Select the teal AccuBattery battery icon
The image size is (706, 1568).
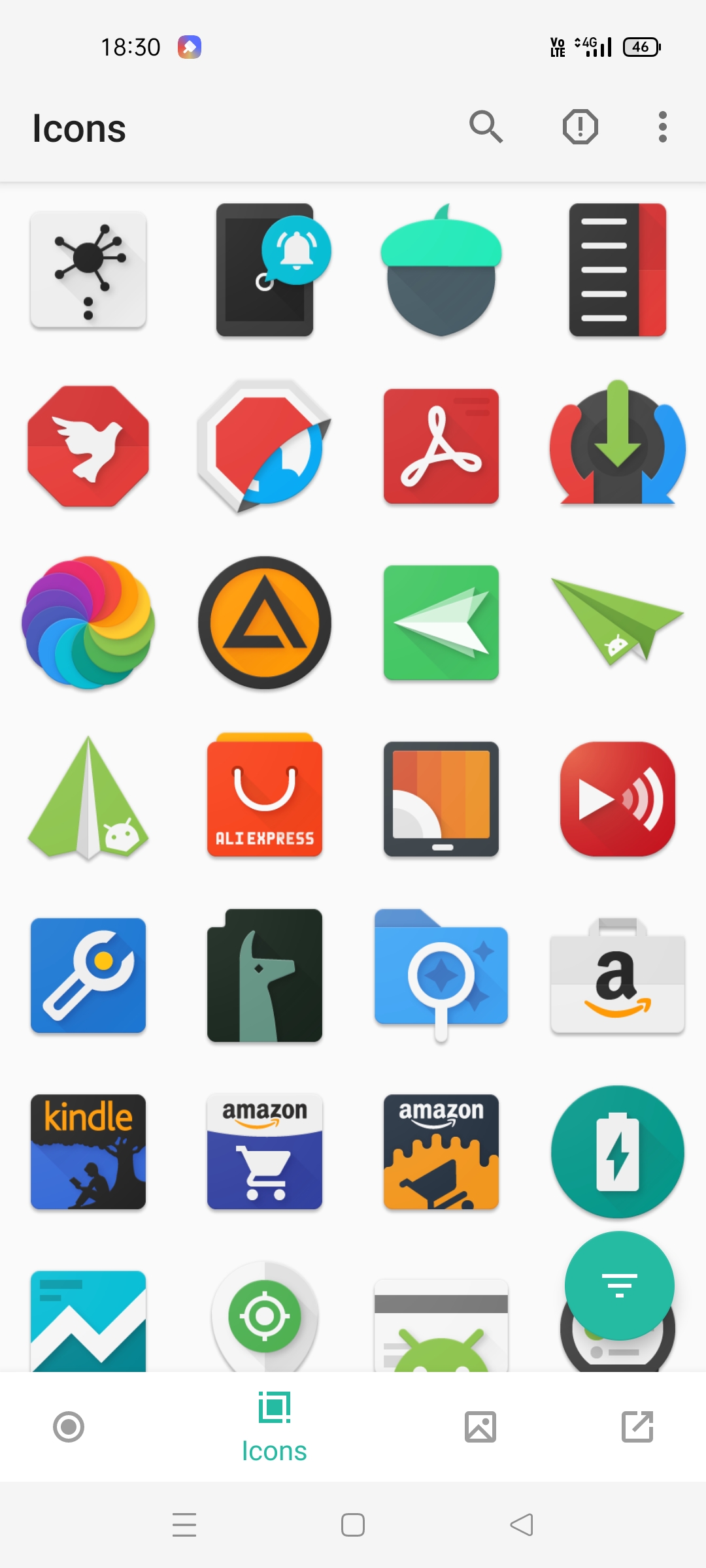(x=617, y=1152)
